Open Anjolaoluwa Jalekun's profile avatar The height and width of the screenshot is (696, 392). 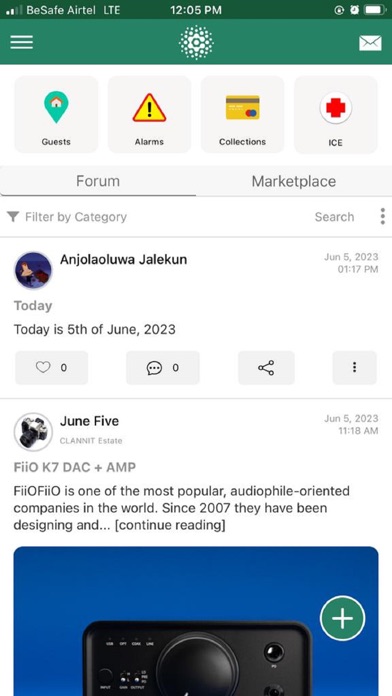click(33, 270)
